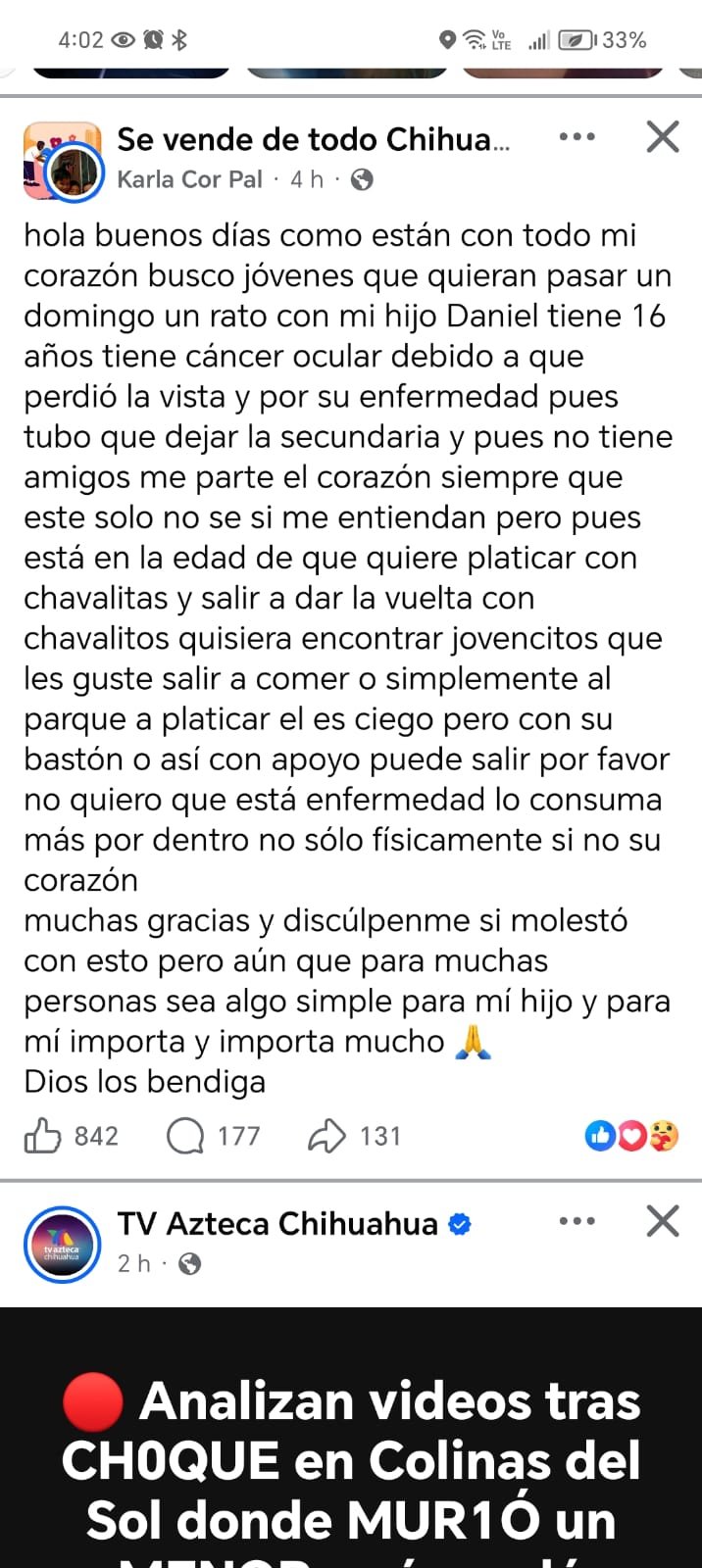
Task: Open Karla Cor Pal's profile
Action: pyautogui.click(x=189, y=179)
